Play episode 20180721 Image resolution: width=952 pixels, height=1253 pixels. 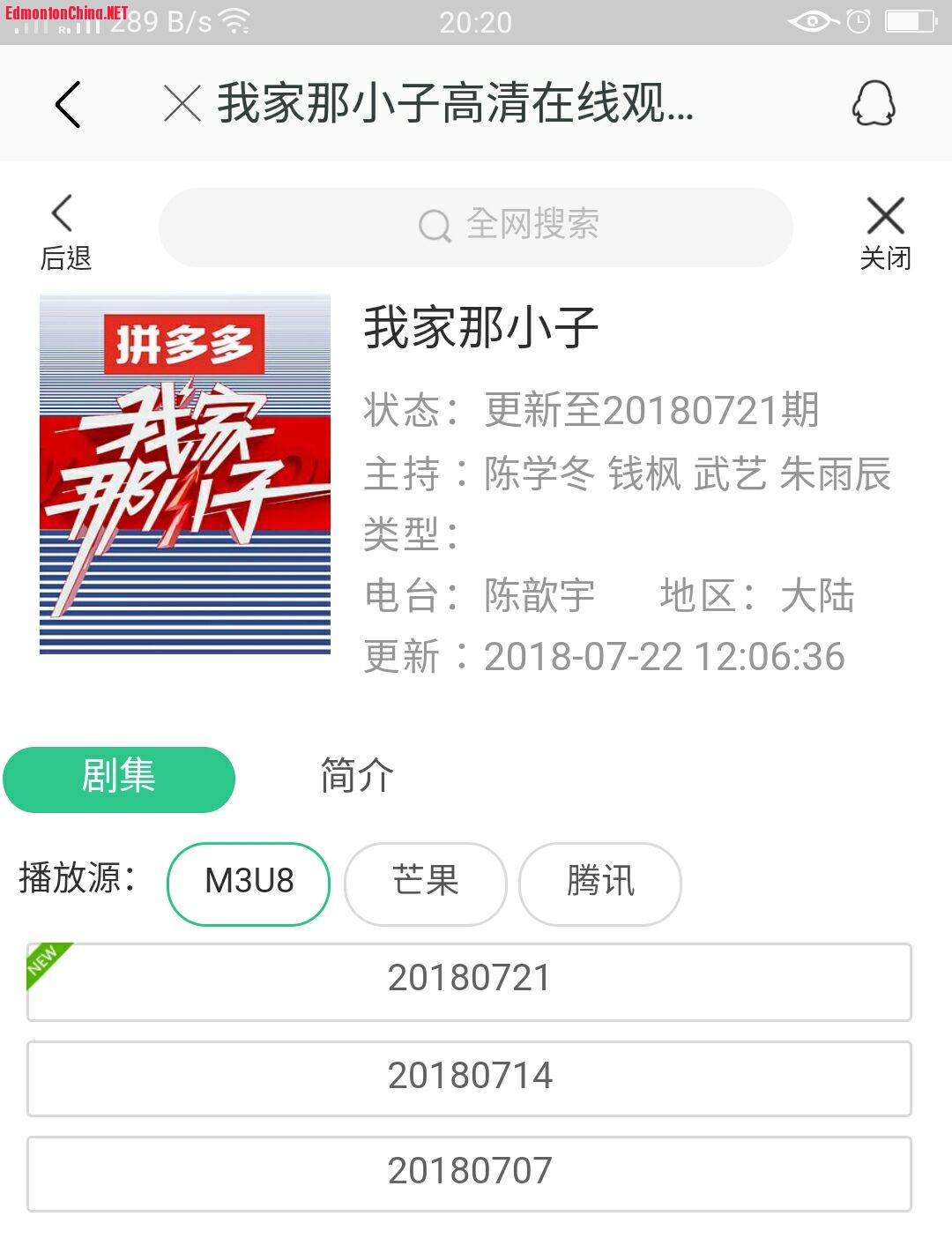[x=469, y=981]
